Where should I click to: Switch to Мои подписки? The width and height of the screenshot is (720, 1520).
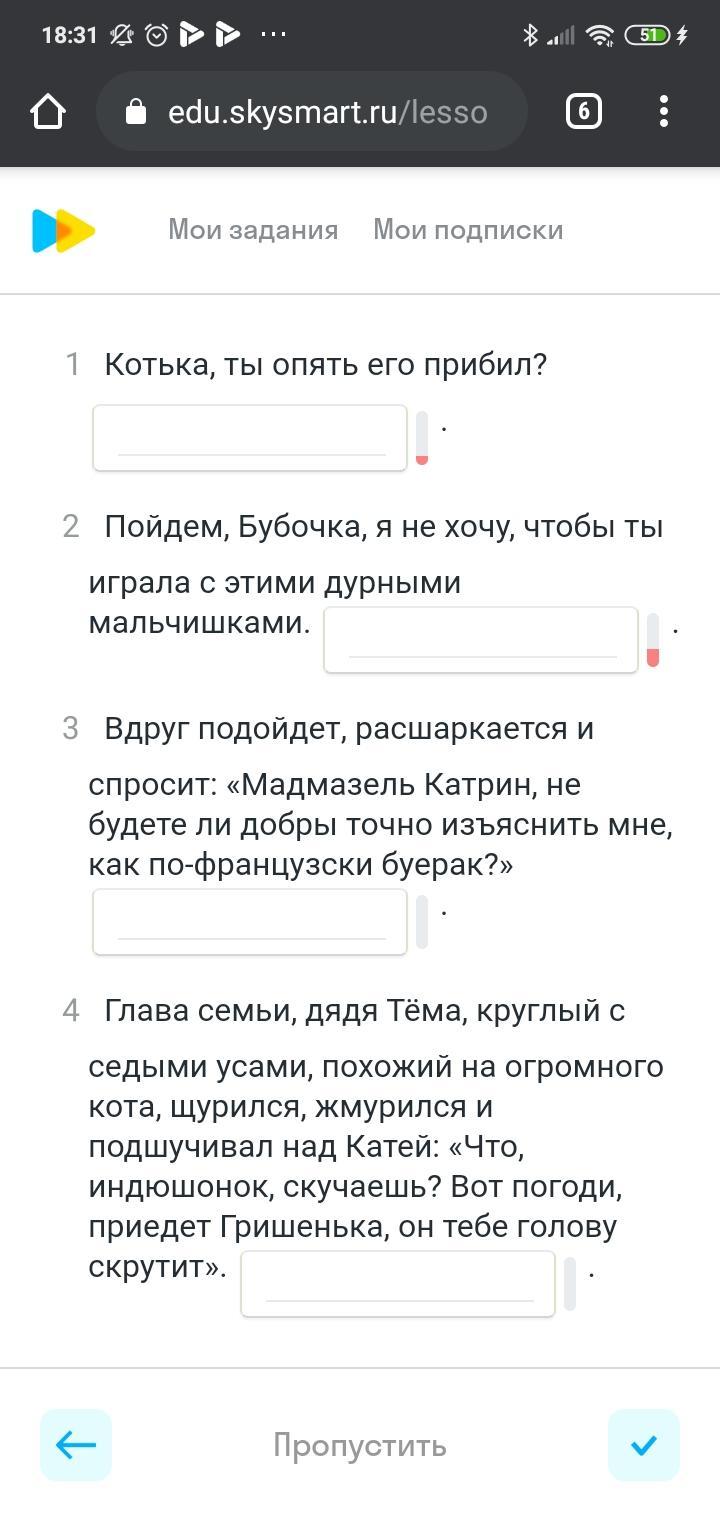[468, 230]
